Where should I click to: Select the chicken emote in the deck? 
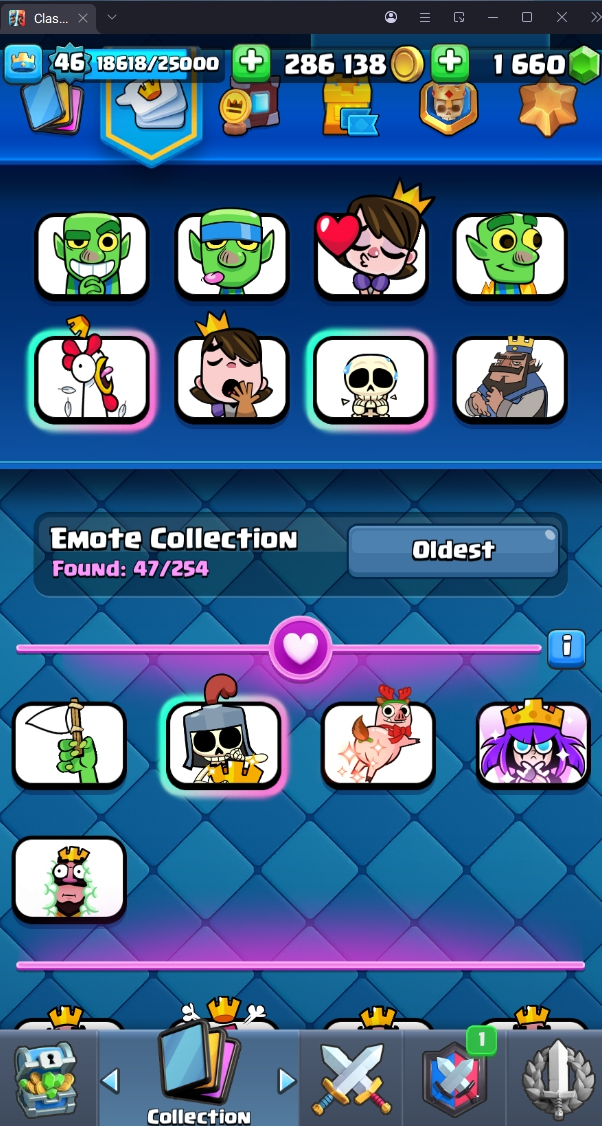click(x=92, y=378)
